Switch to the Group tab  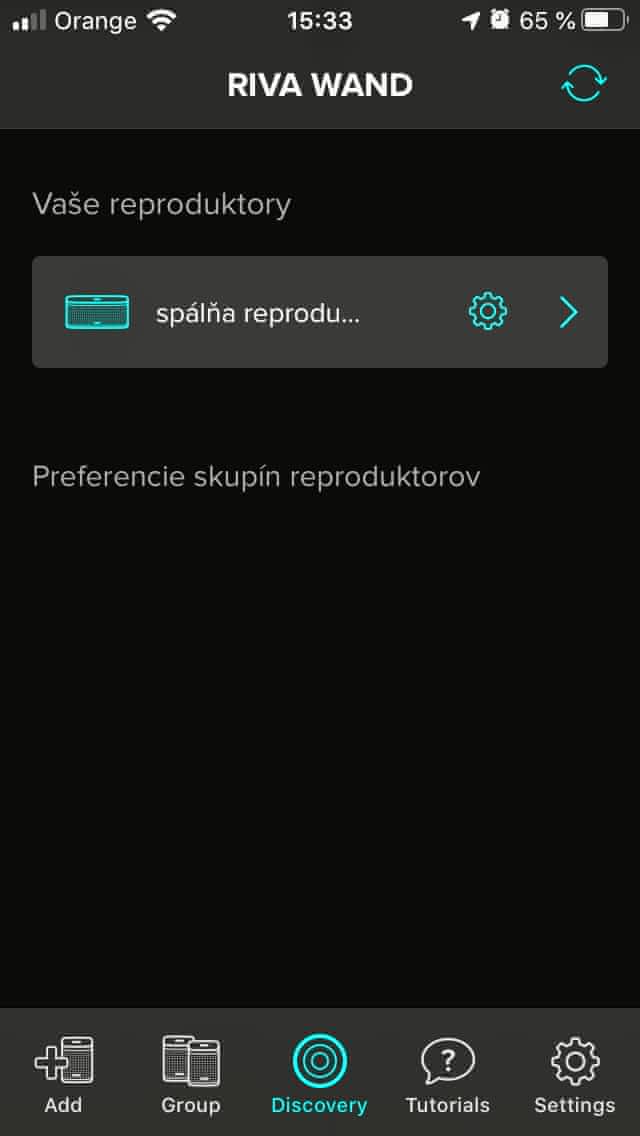[x=190, y=1075]
